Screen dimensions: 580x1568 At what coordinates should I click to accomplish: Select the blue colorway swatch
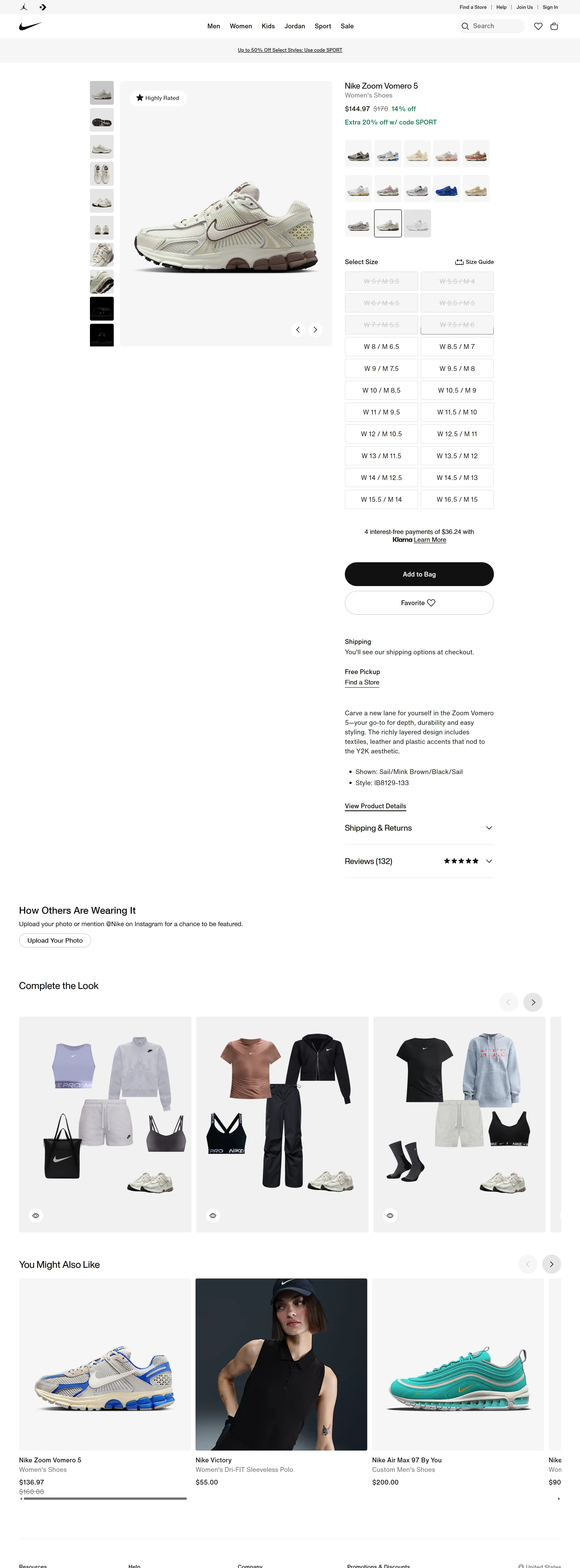point(447,189)
